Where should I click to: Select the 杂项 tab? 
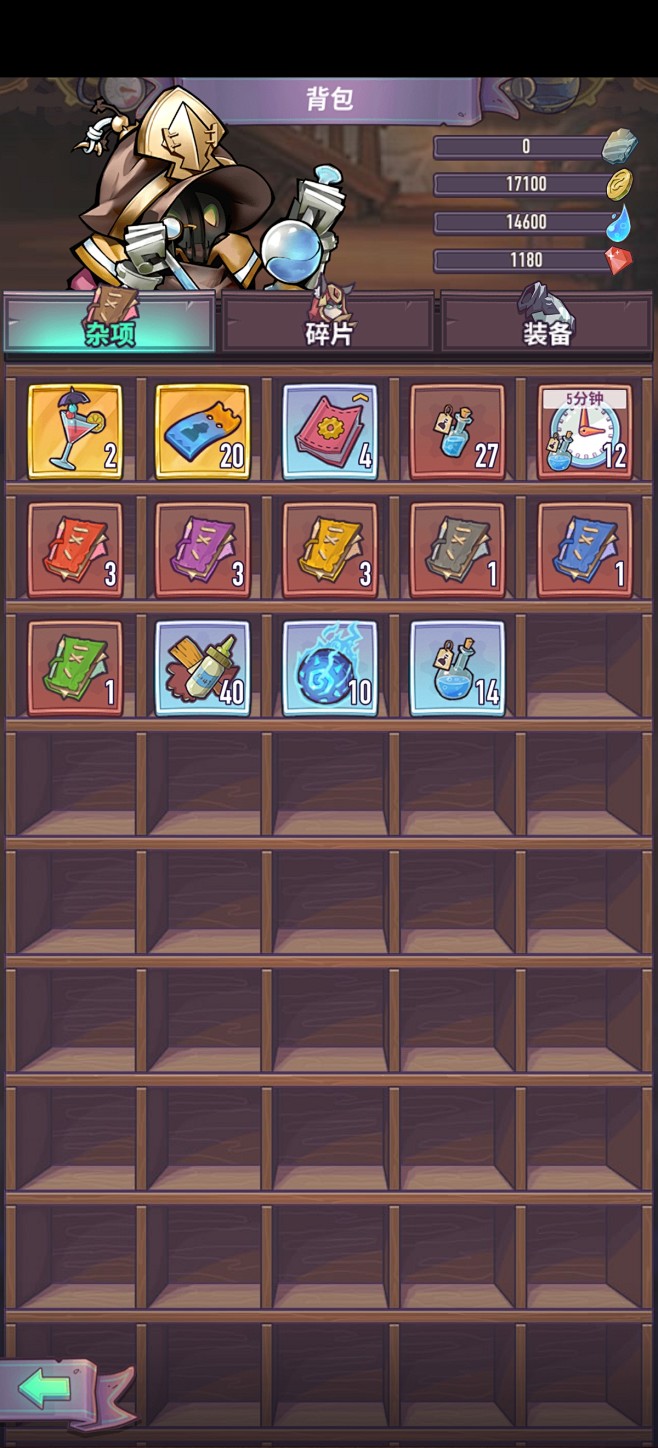[110, 325]
